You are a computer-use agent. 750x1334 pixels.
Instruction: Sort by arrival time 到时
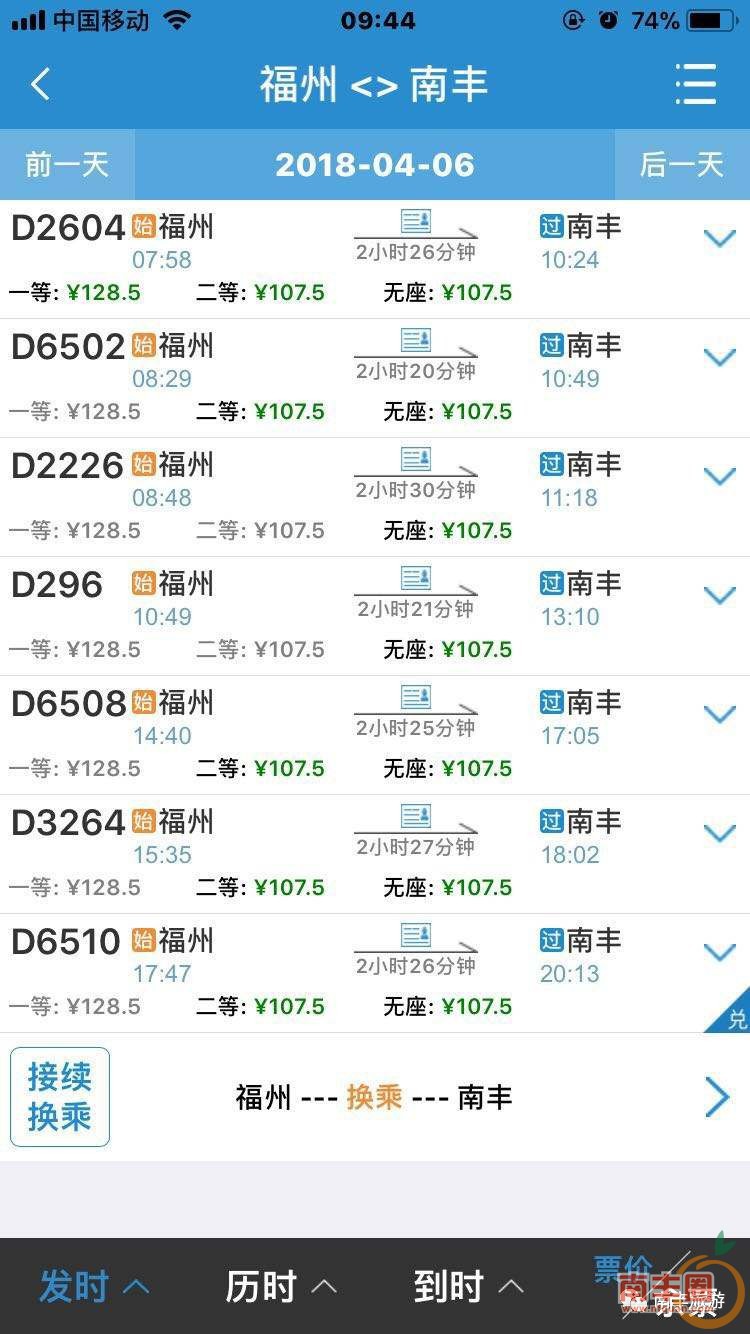(x=468, y=1286)
